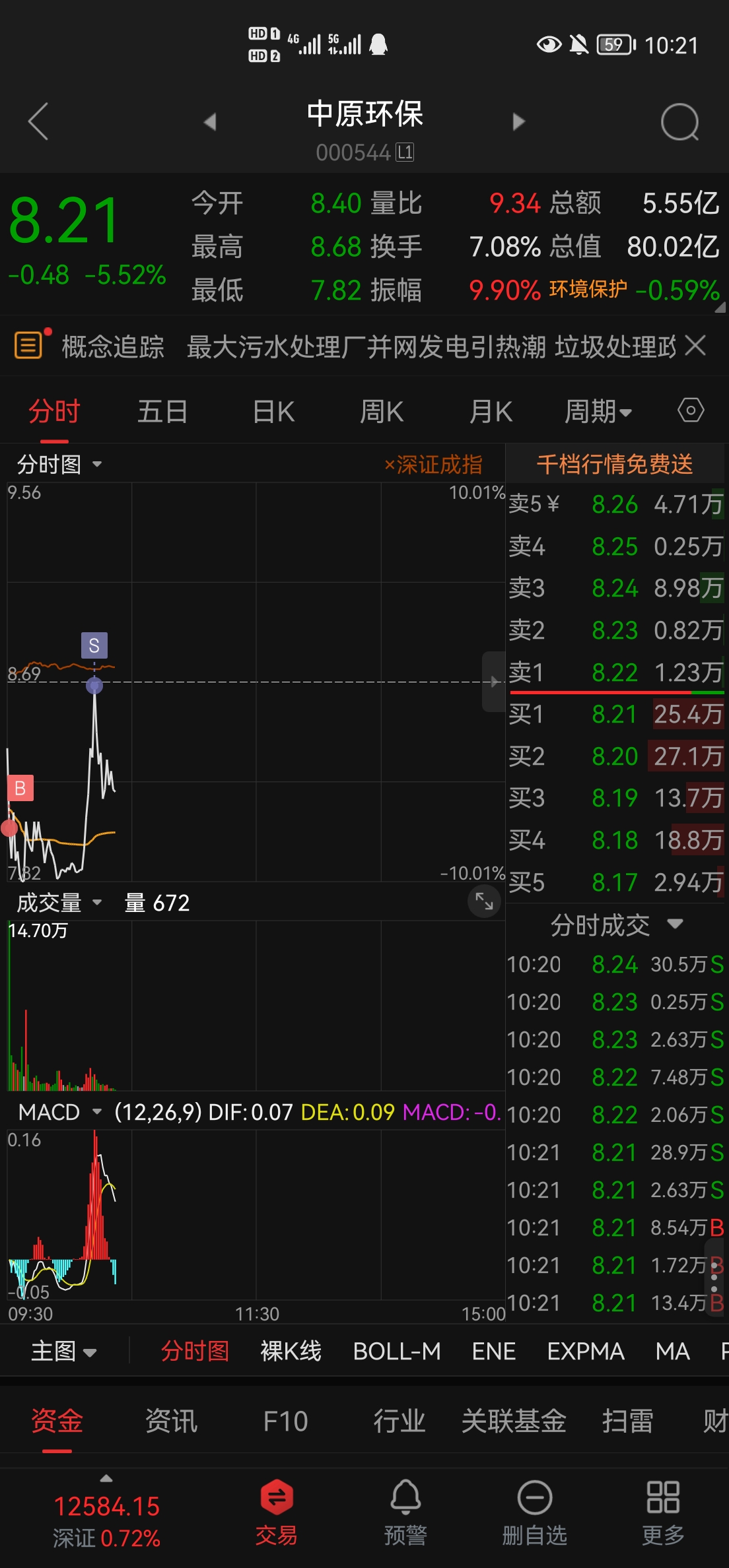729x1568 pixels.
Task: Switch to the previous stock with left triangle
Action: tap(210, 121)
